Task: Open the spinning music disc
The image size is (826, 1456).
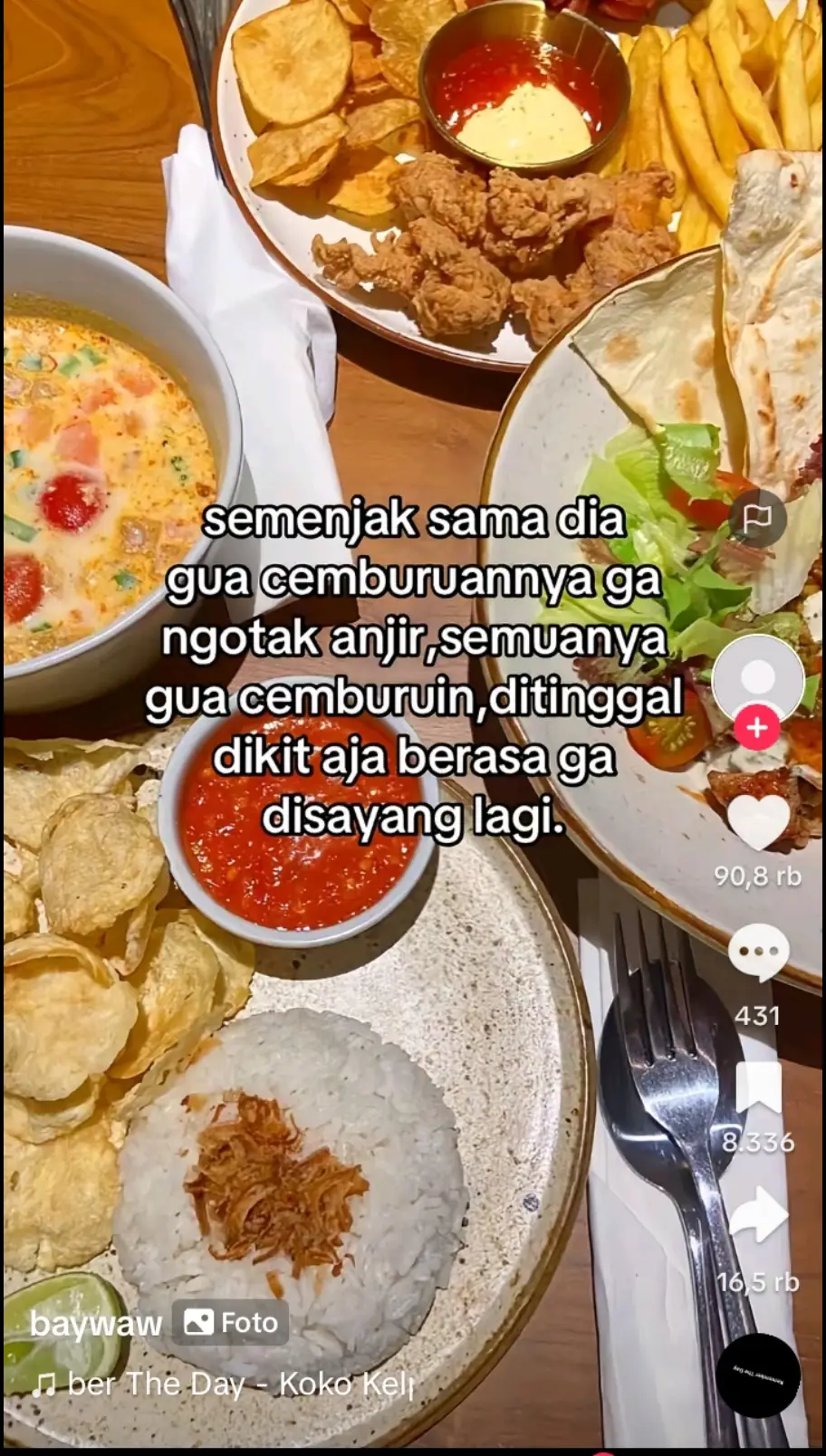Action: (757, 1375)
